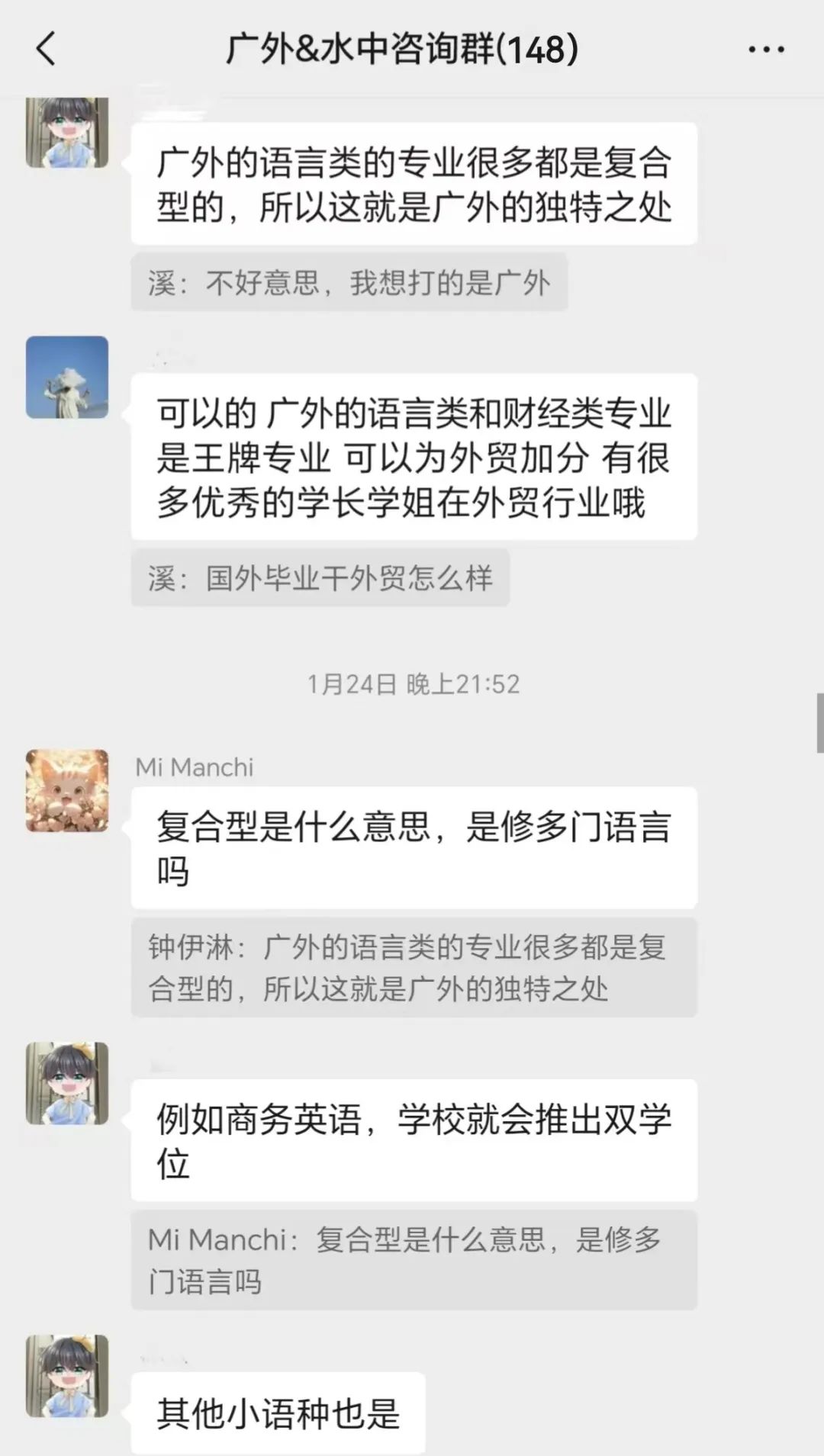Image resolution: width=824 pixels, height=1456 pixels.
Task: Open the quoted reply from Mi Manchi
Action: pos(414,1260)
